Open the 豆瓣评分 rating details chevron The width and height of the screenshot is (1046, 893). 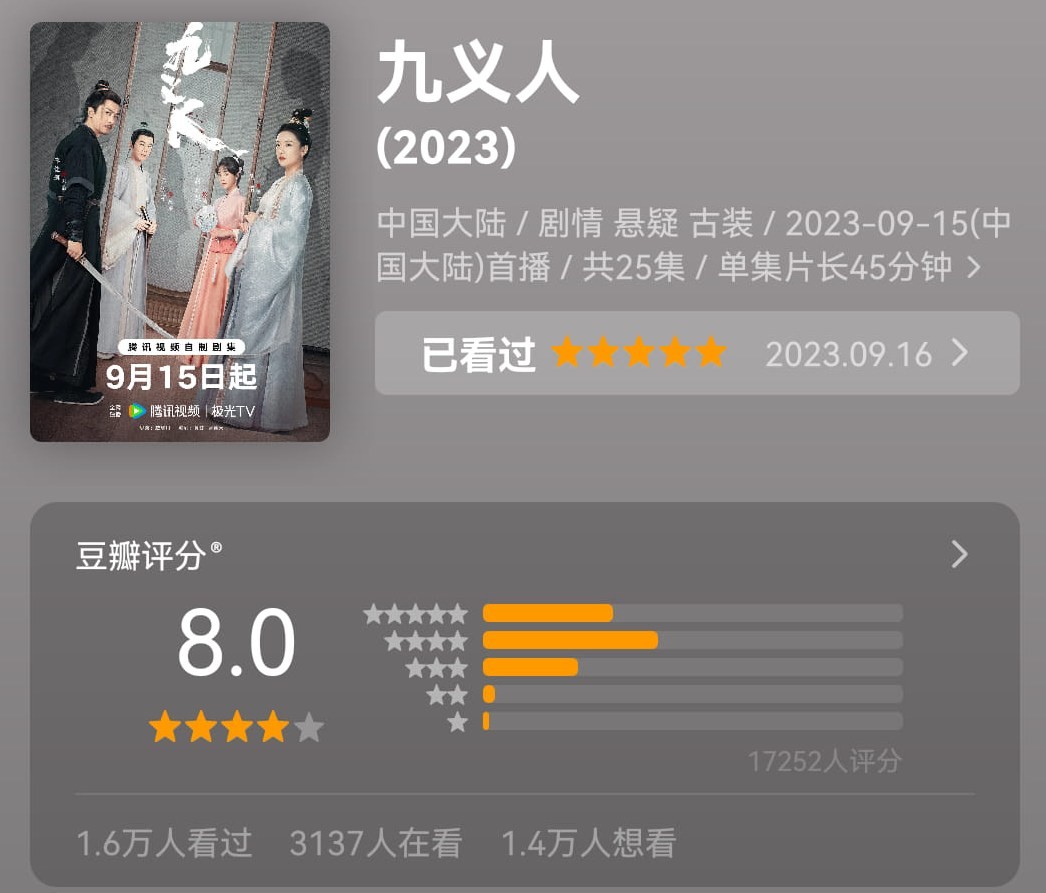point(959,554)
